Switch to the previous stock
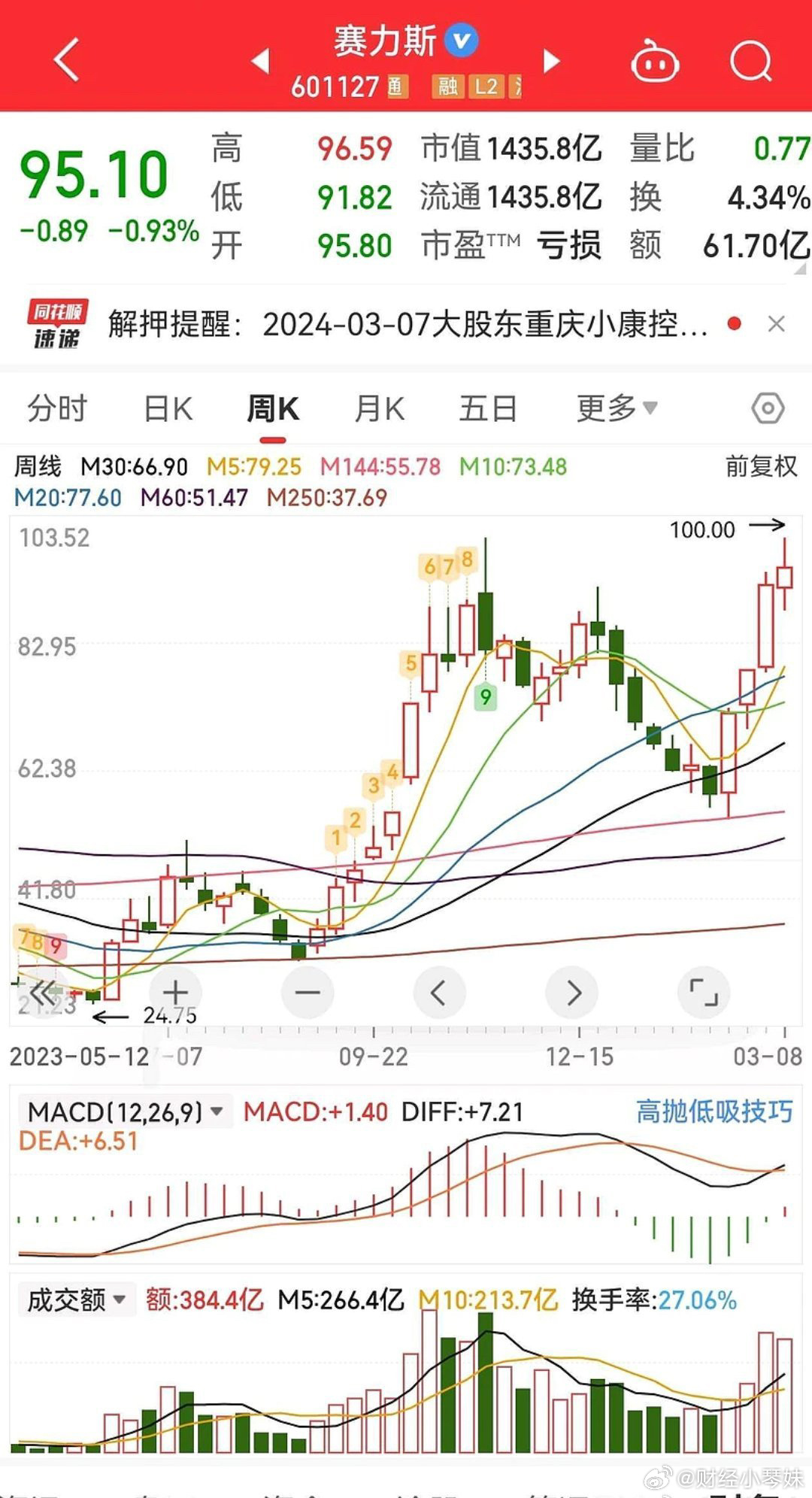Viewport: 812px width, 1498px height. (260, 60)
